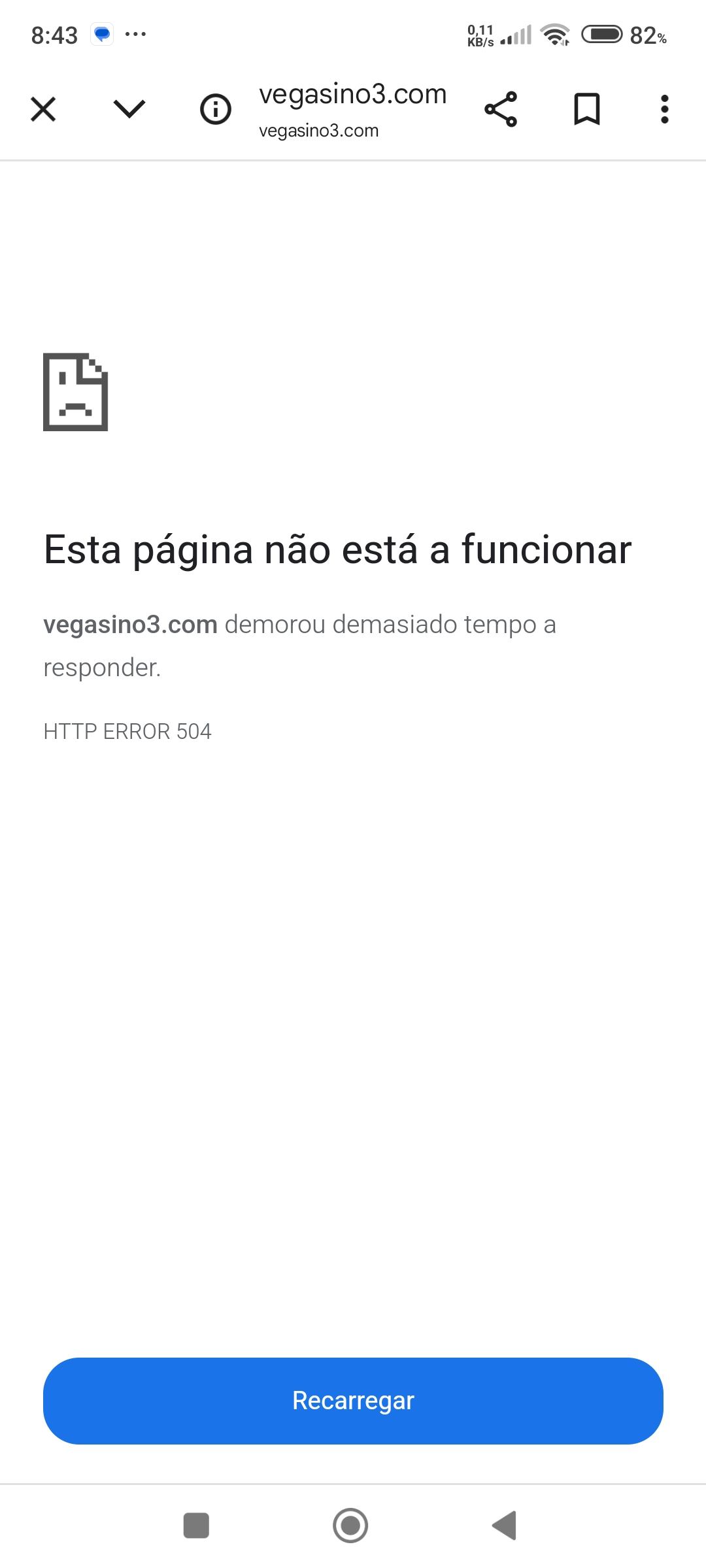Tap the Recents square navigation button

197,1526
